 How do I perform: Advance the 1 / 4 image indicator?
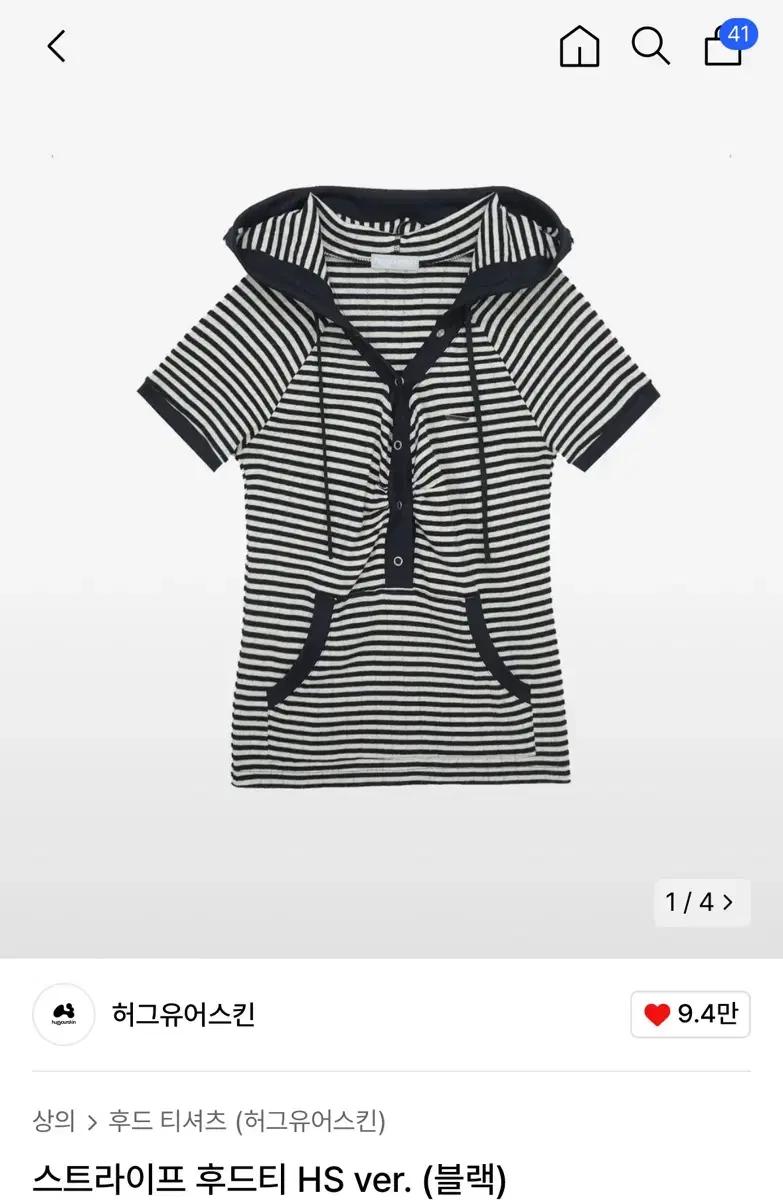[x=702, y=902]
